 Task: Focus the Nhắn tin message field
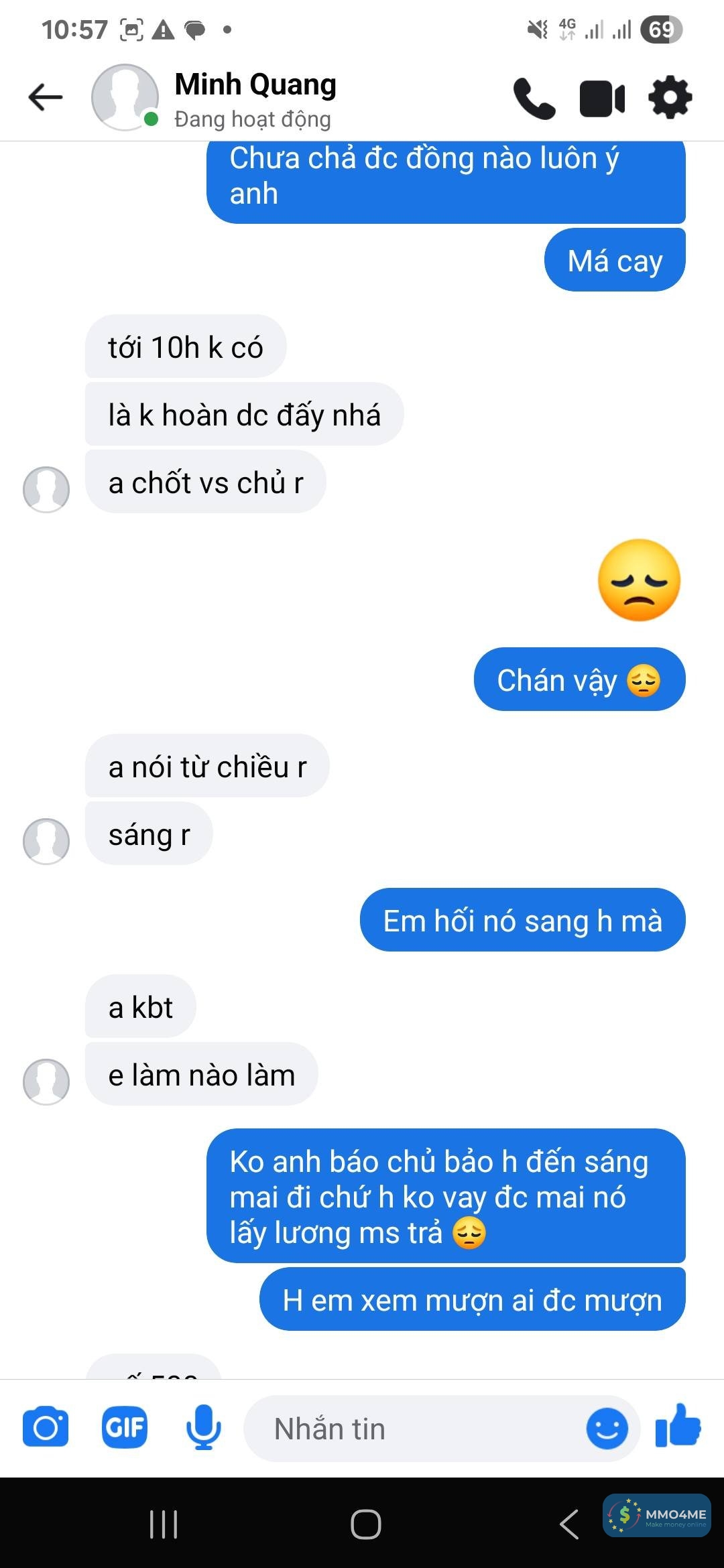416,1429
